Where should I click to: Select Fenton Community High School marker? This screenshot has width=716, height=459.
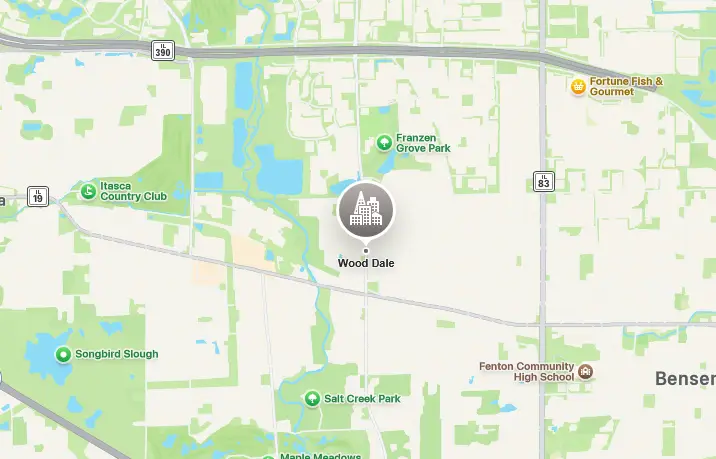click(x=586, y=372)
